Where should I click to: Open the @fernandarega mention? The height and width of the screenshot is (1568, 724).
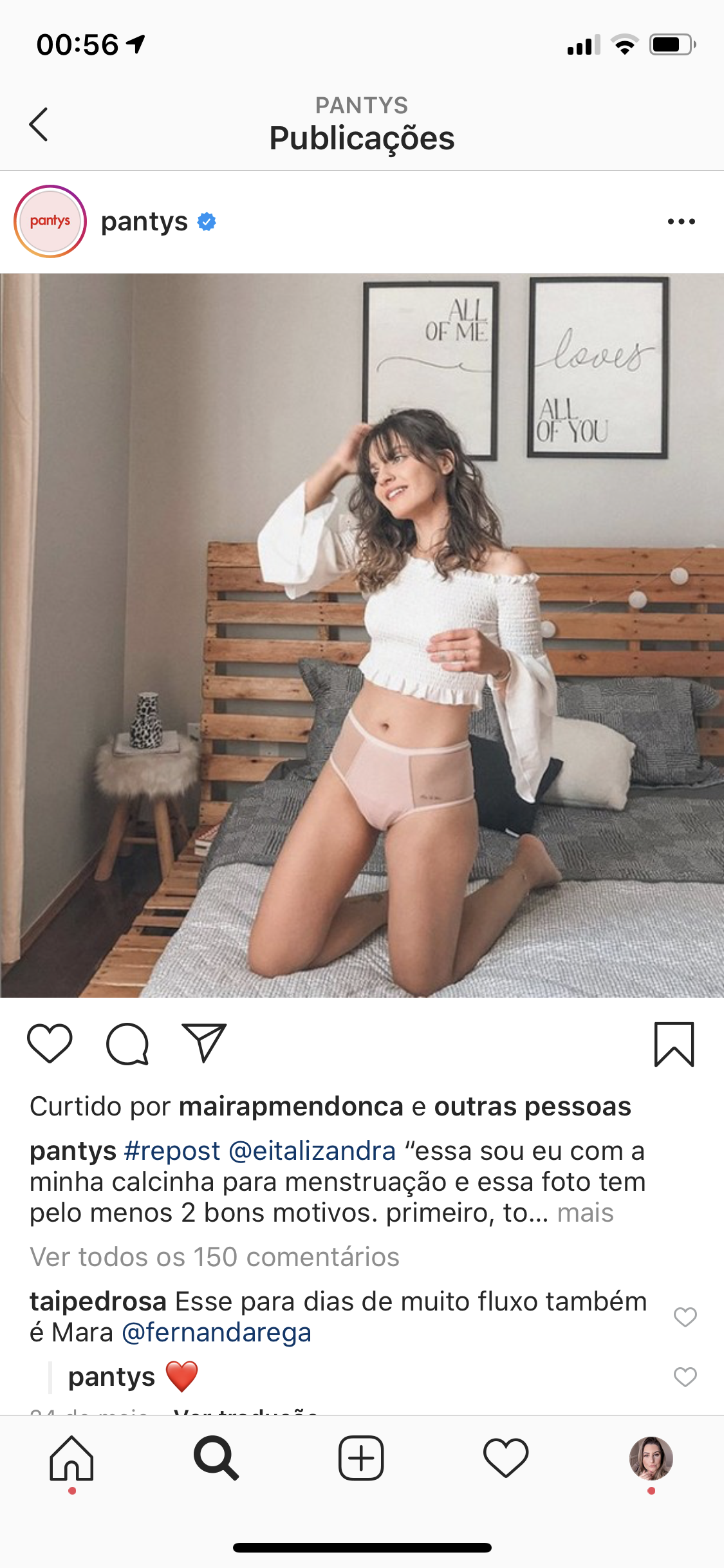(x=216, y=1332)
